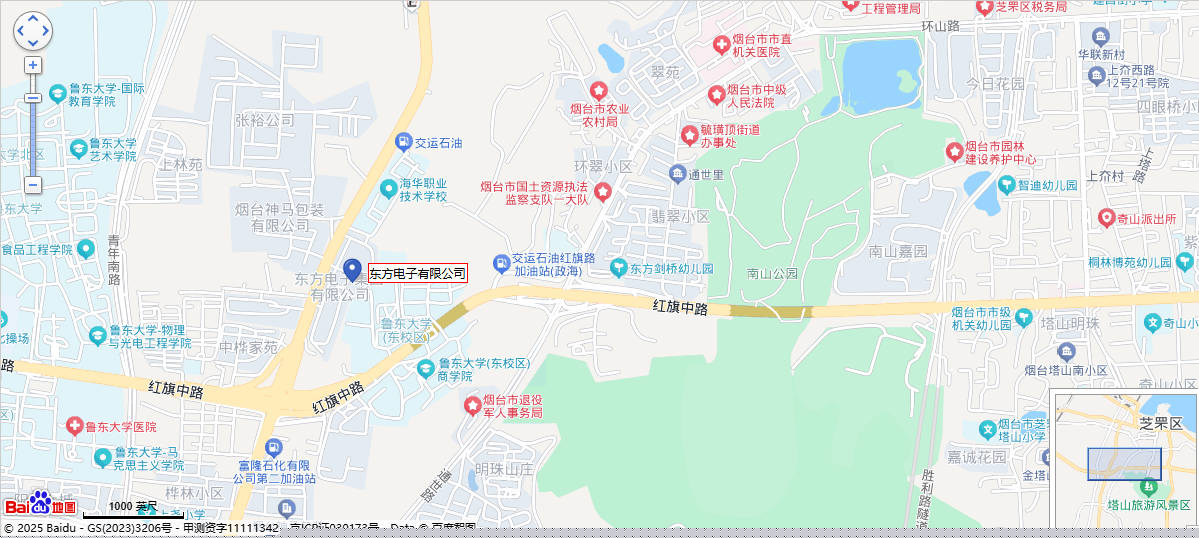The height and width of the screenshot is (538, 1199).
Task: Zoom out with the bottom minus button
Action: (33, 185)
